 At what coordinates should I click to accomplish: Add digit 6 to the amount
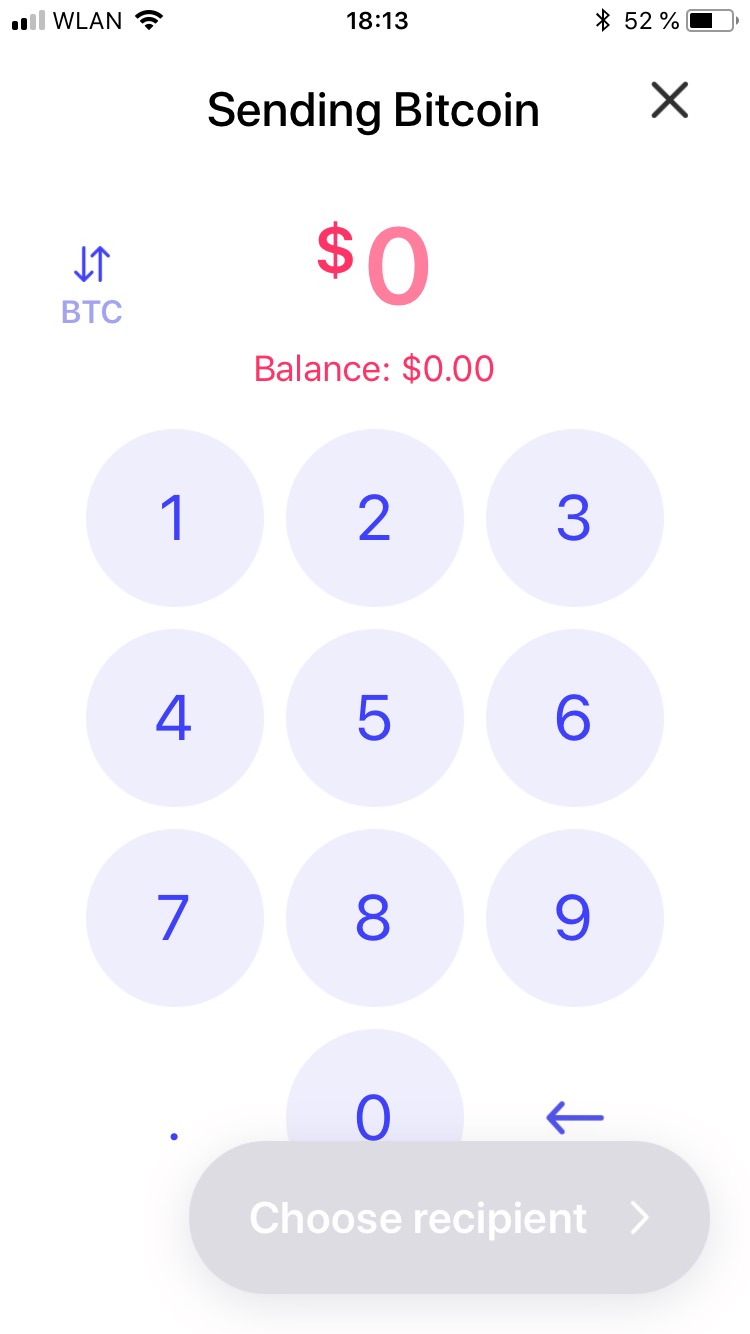574,717
